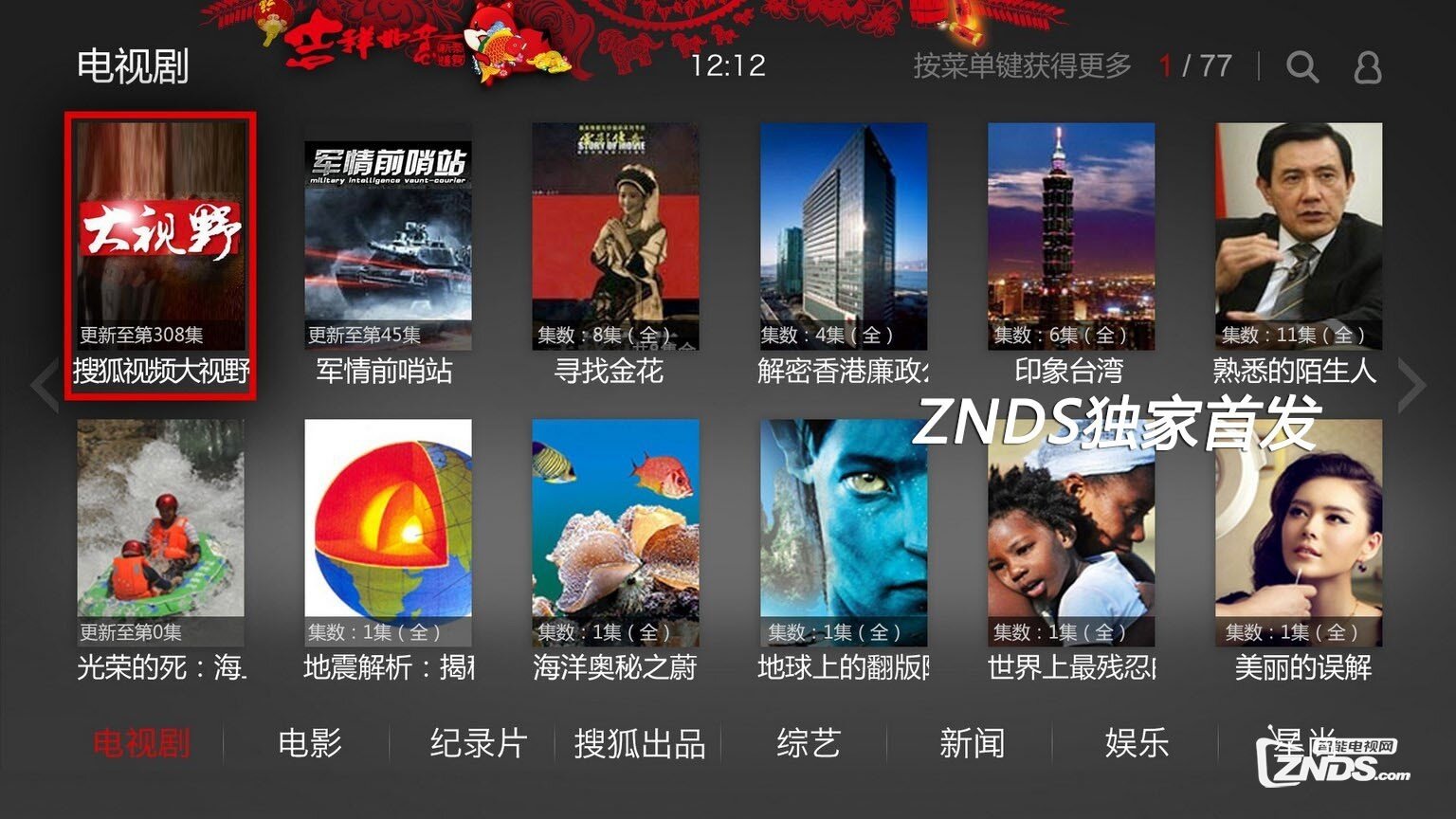Select 熟悉的陌生人 thumbnail

tap(1299, 237)
